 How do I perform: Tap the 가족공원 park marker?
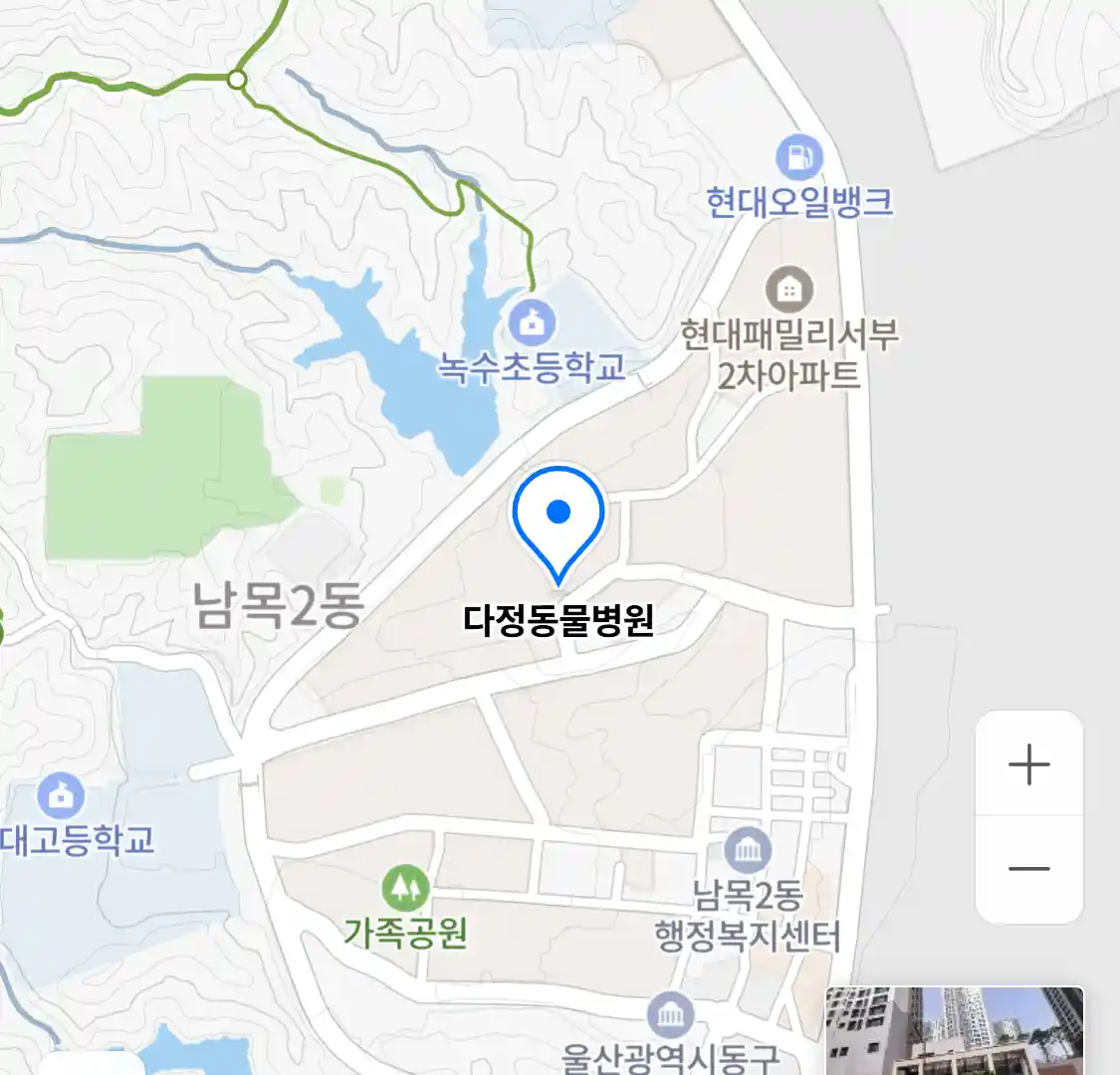point(405,889)
